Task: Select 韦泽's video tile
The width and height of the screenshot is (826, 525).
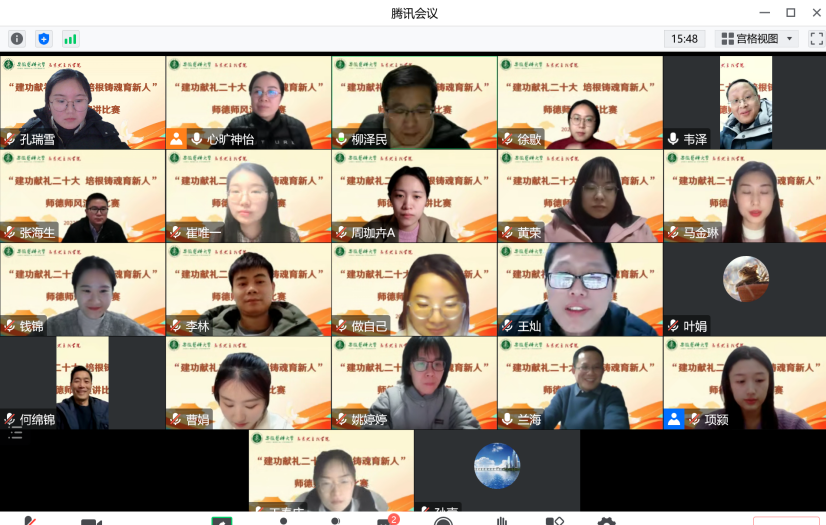Action: click(745, 100)
